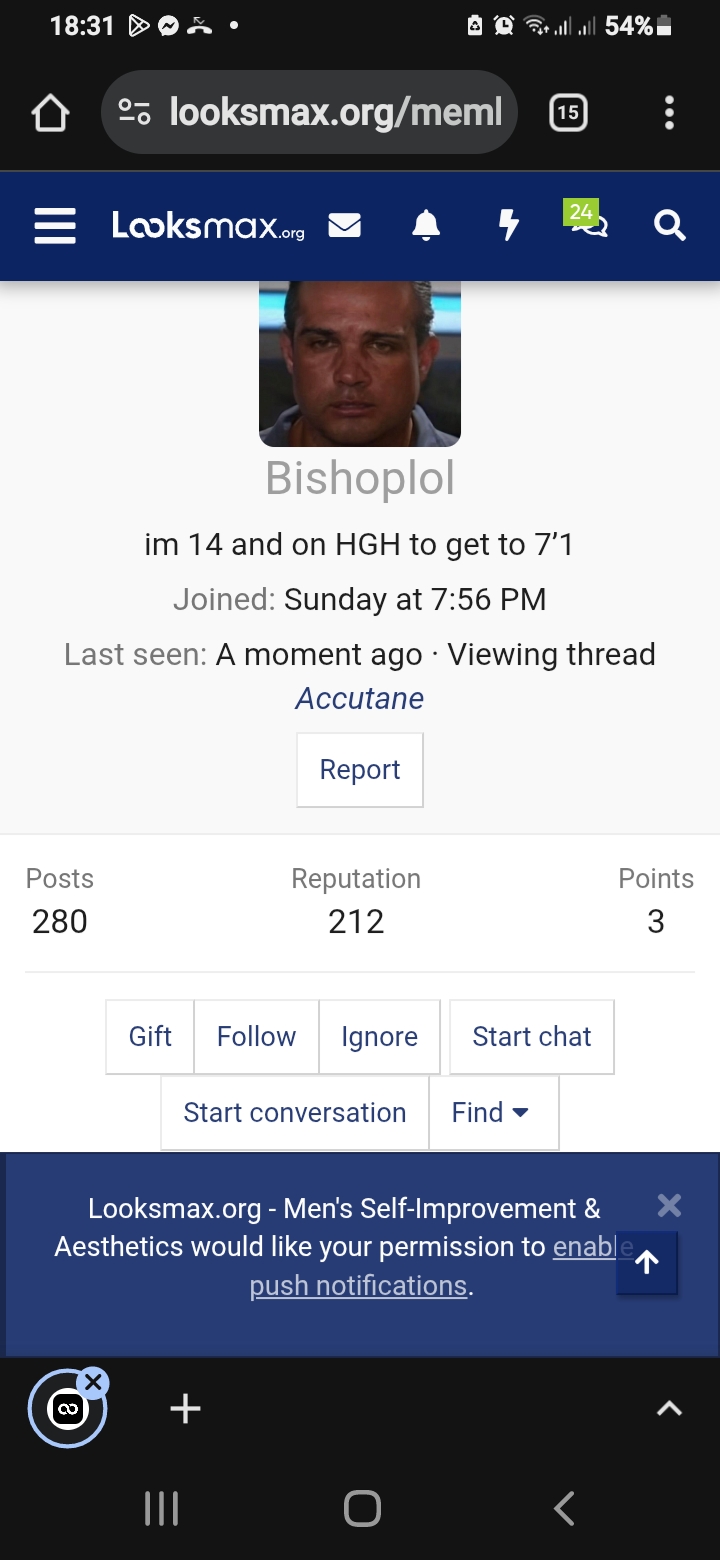Tap the browser address bar

(x=310, y=112)
